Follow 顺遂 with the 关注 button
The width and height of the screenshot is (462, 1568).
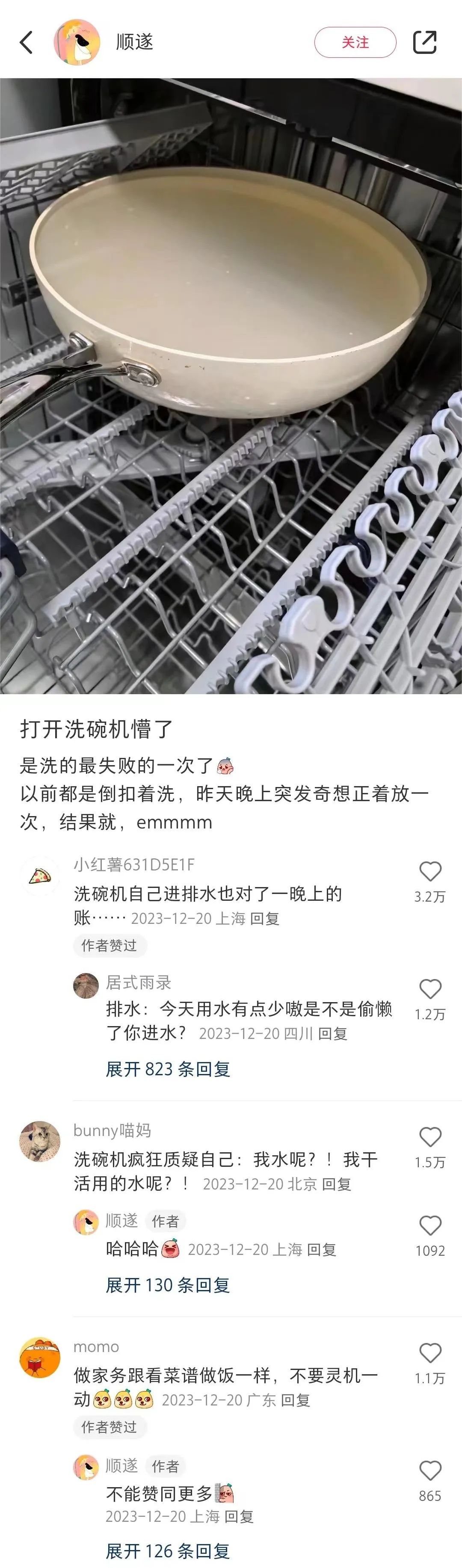tap(355, 43)
